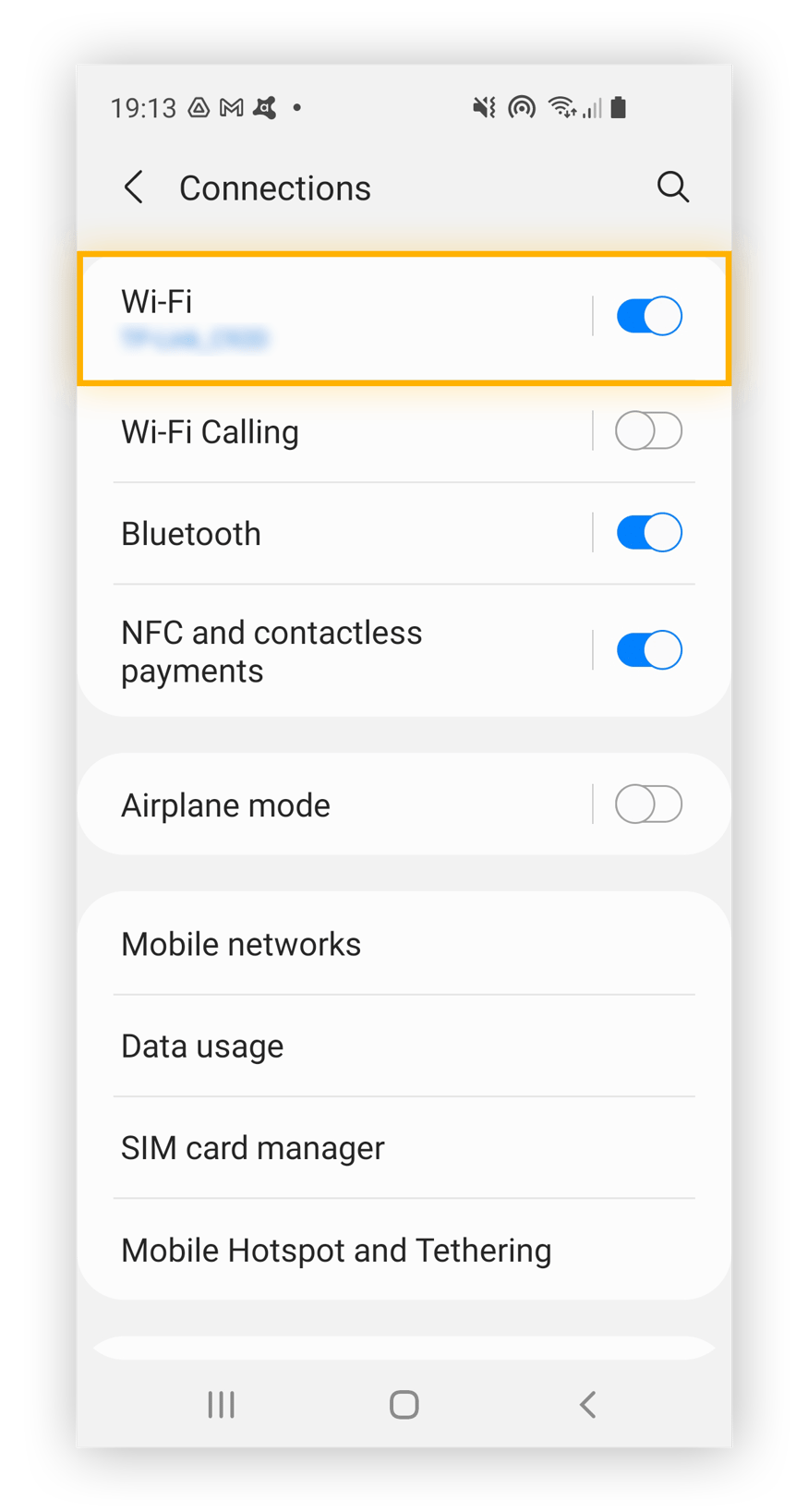The height and width of the screenshot is (1512, 808).
Task: Open Mobile networks
Action: (404, 944)
